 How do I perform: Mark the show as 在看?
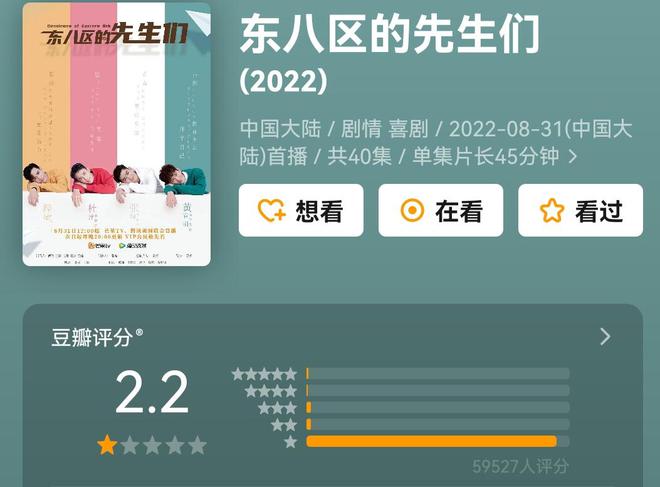pyautogui.click(x=440, y=210)
